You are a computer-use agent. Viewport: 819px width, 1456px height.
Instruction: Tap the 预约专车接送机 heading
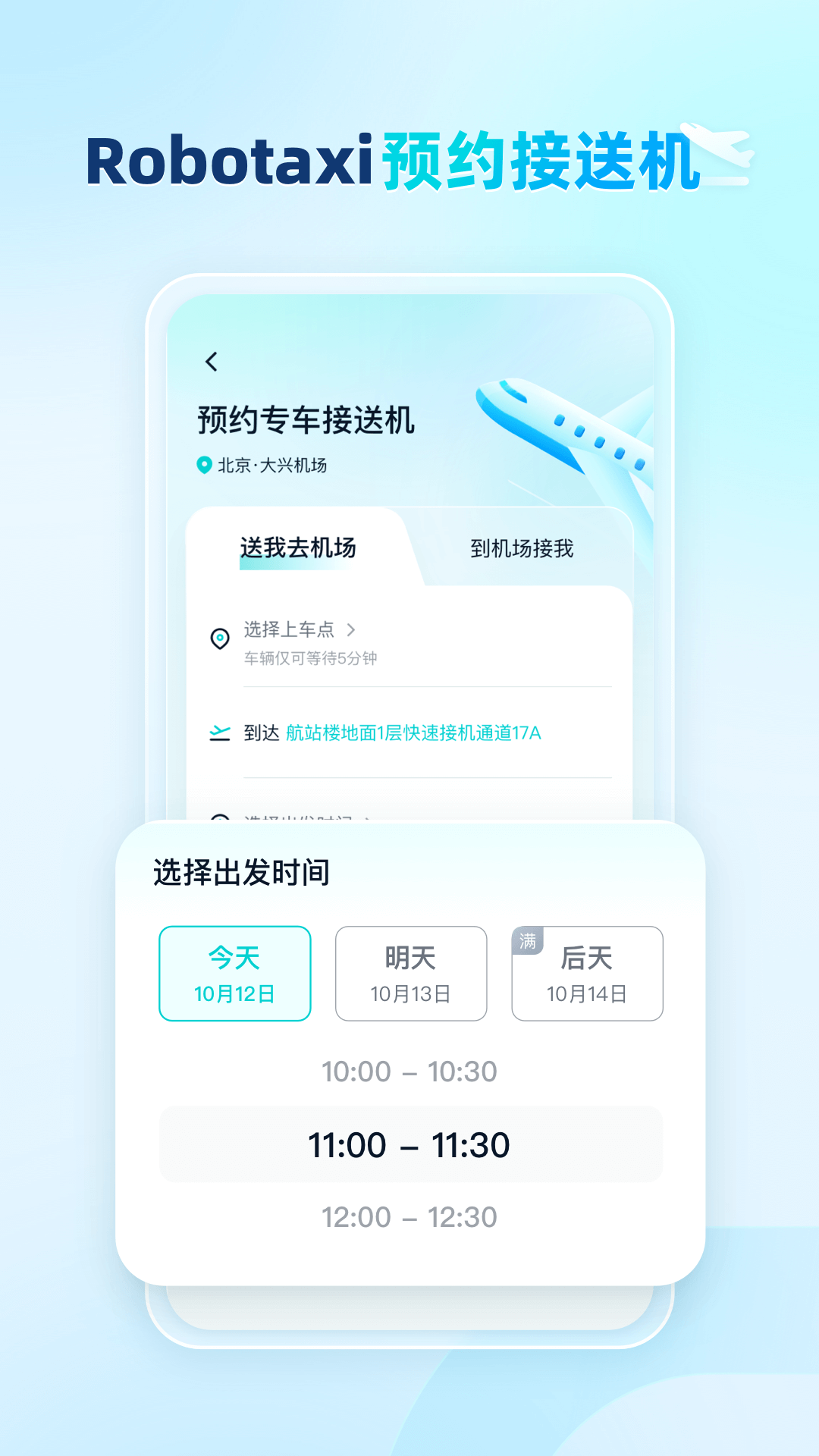[x=303, y=421]
